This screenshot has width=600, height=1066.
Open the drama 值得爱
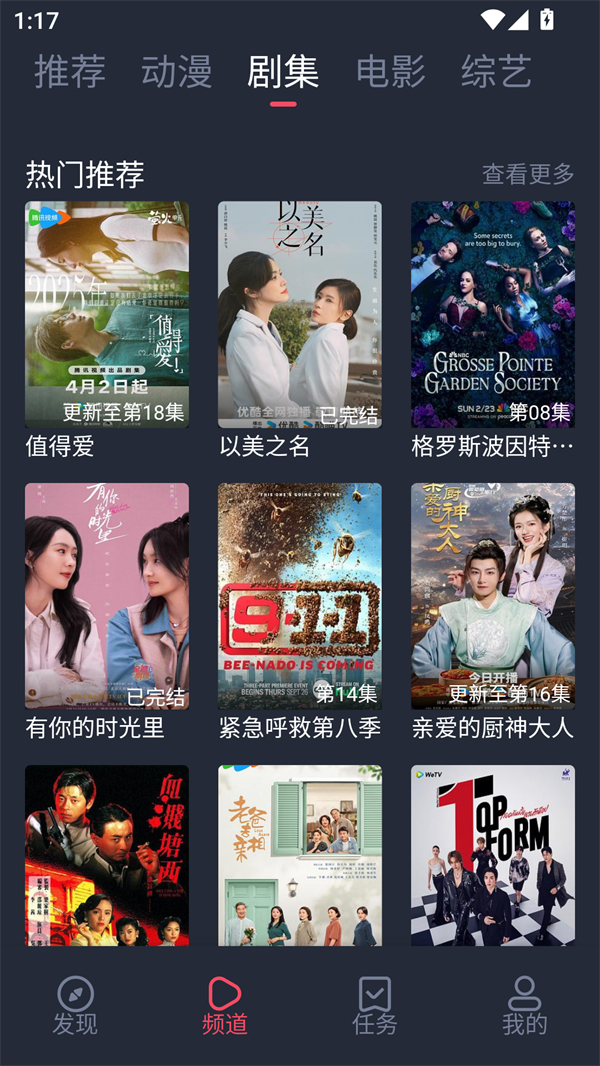click(x=107, y=315)
